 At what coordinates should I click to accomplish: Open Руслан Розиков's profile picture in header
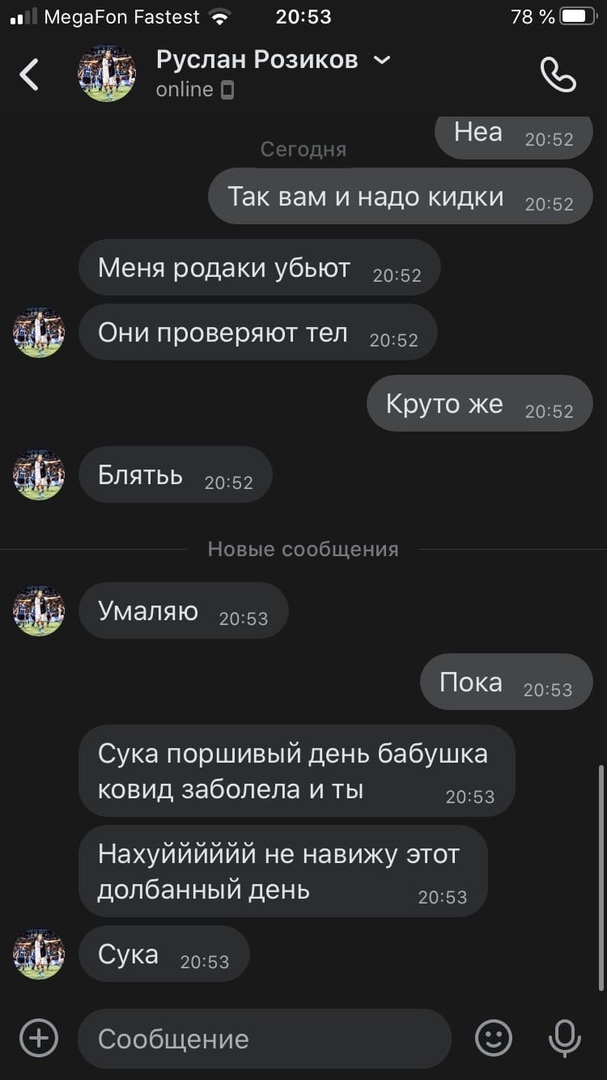(x=107, y=74)
